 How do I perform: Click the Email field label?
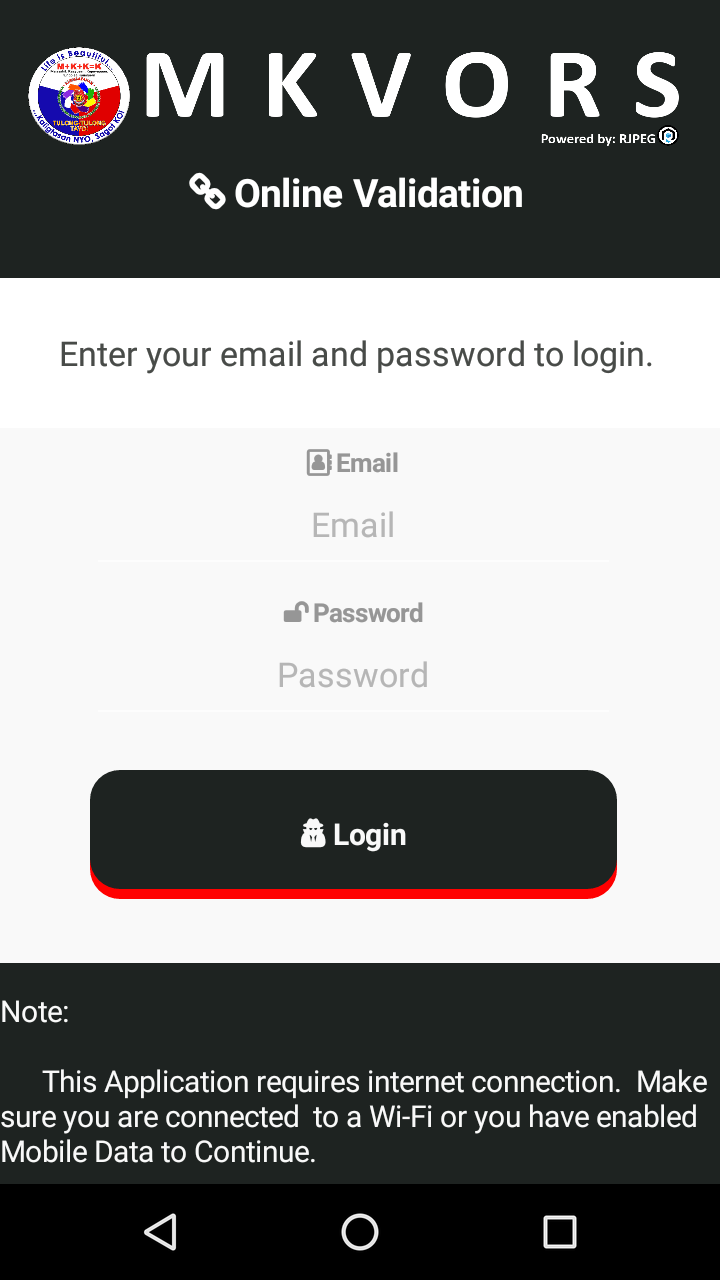pos(367,462)
